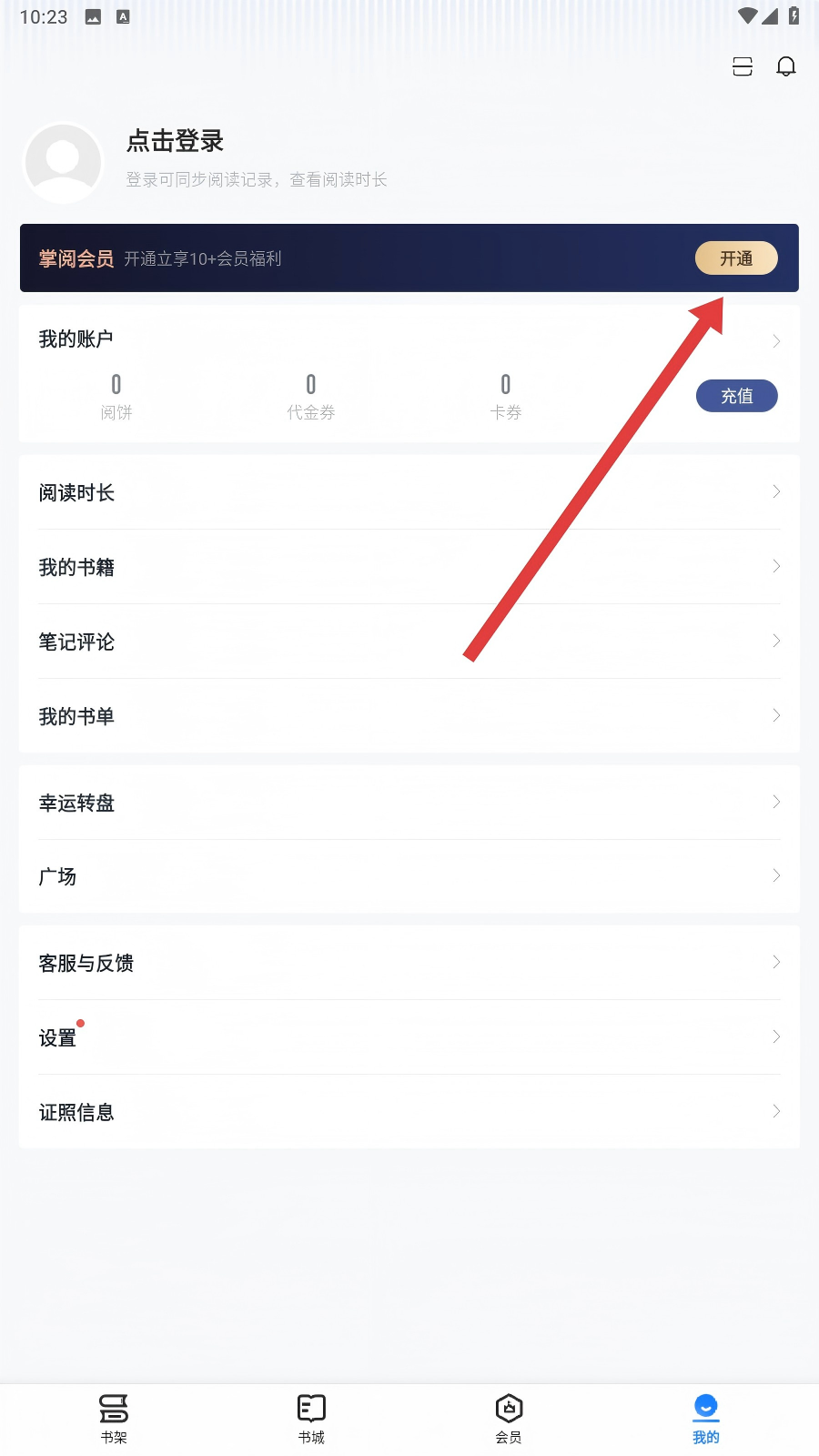Image resolution: width=819 pixels, height=1456 pixels.
Task: Open the 广场 row
Action: [x=409, y=876]
